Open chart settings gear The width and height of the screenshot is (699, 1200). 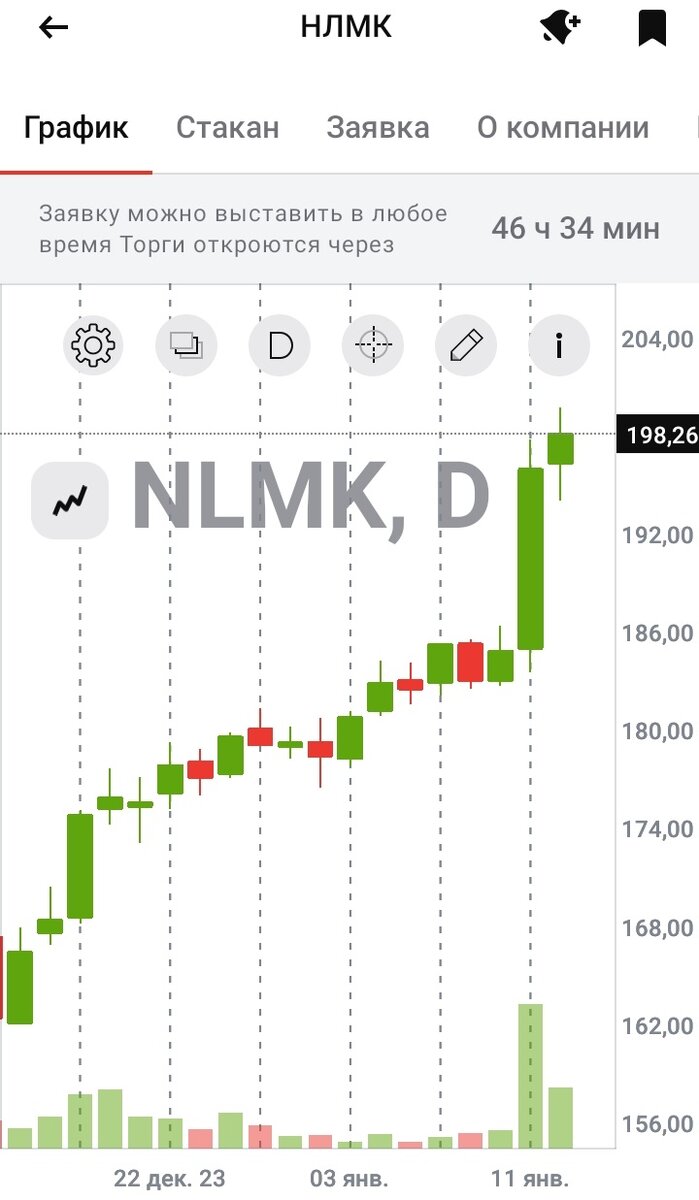pos(93,346)
